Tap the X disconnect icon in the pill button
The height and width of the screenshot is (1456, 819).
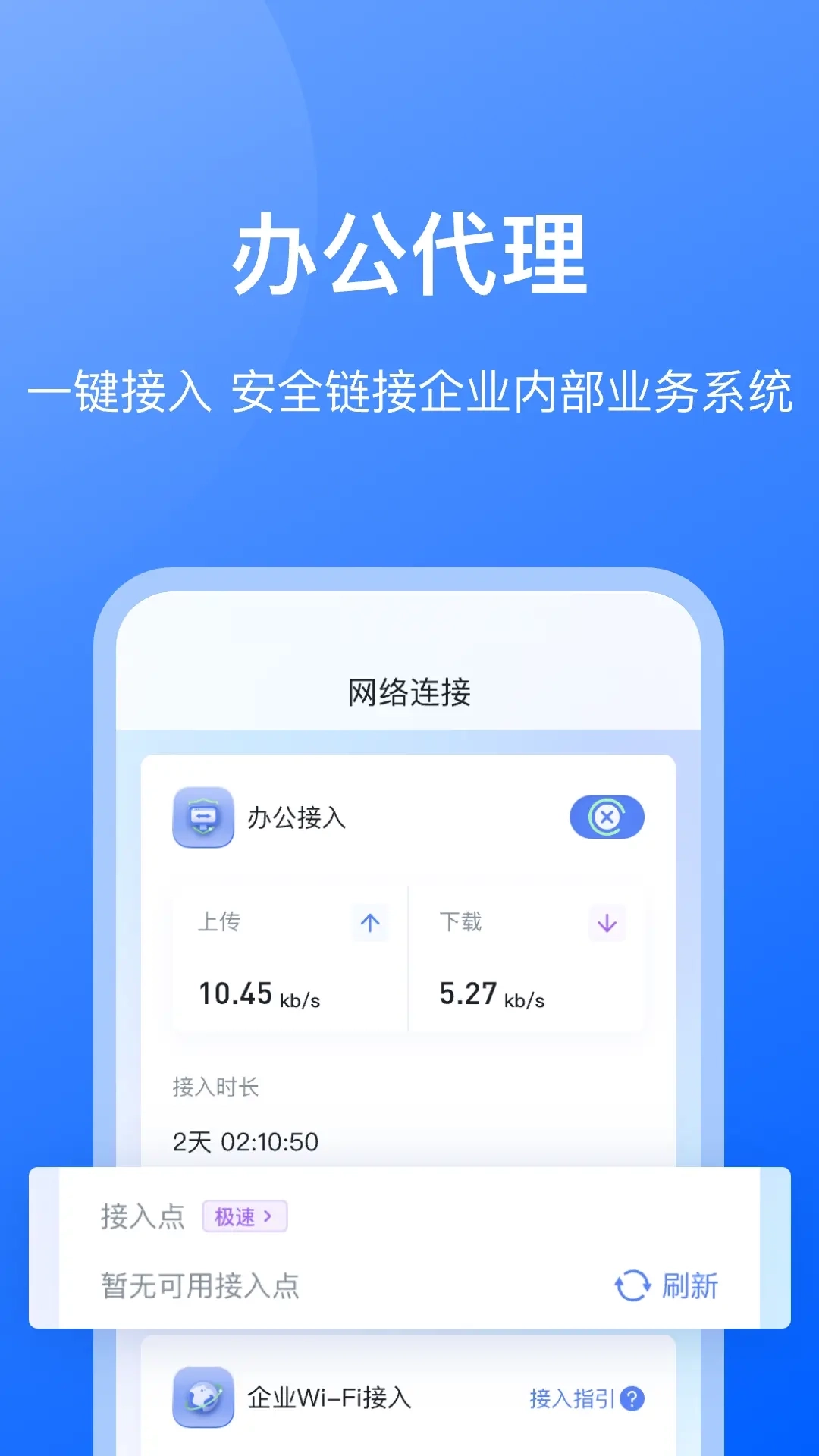606,817
